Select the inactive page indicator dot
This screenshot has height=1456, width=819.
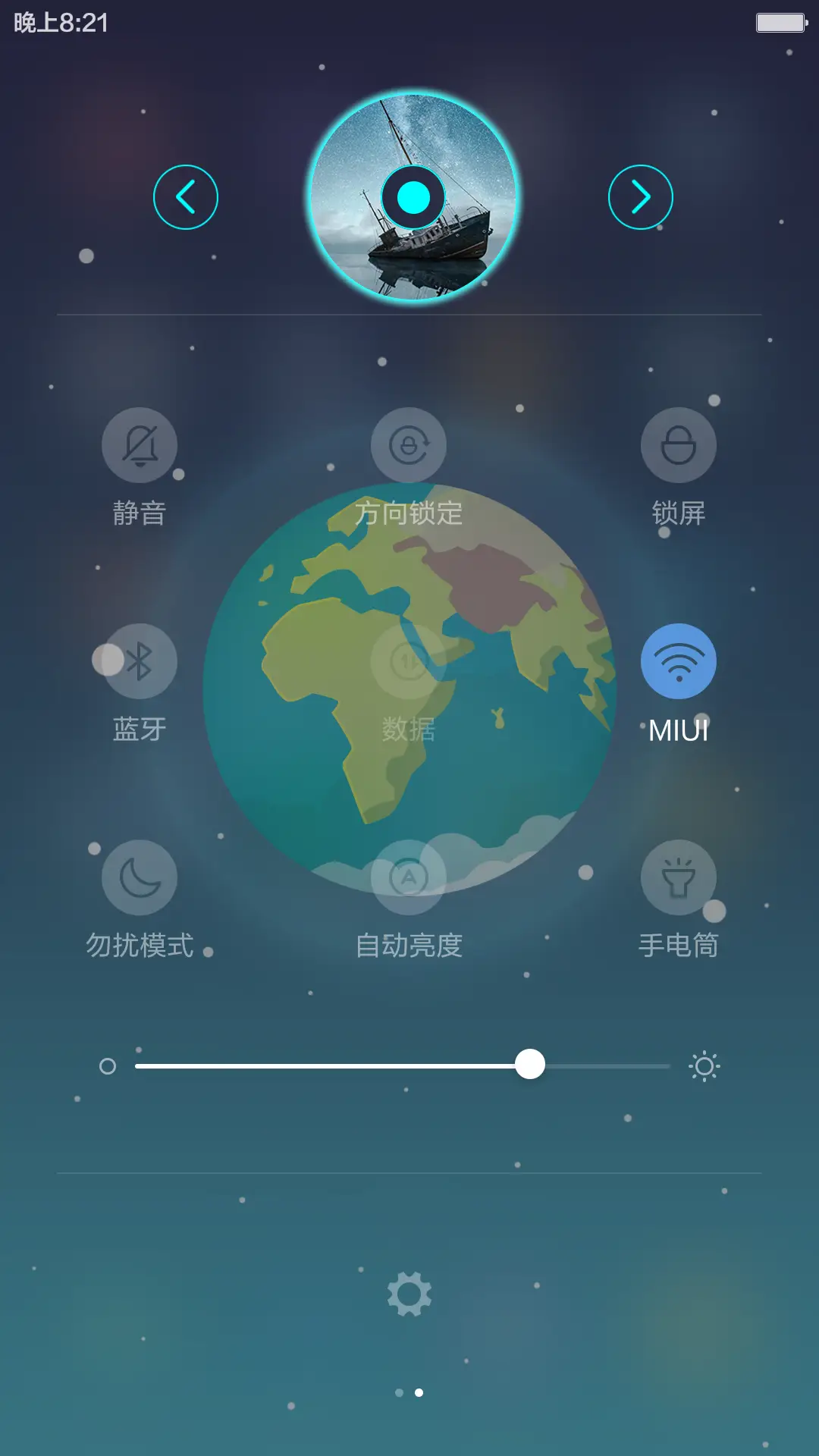(x=399, y=1392)
